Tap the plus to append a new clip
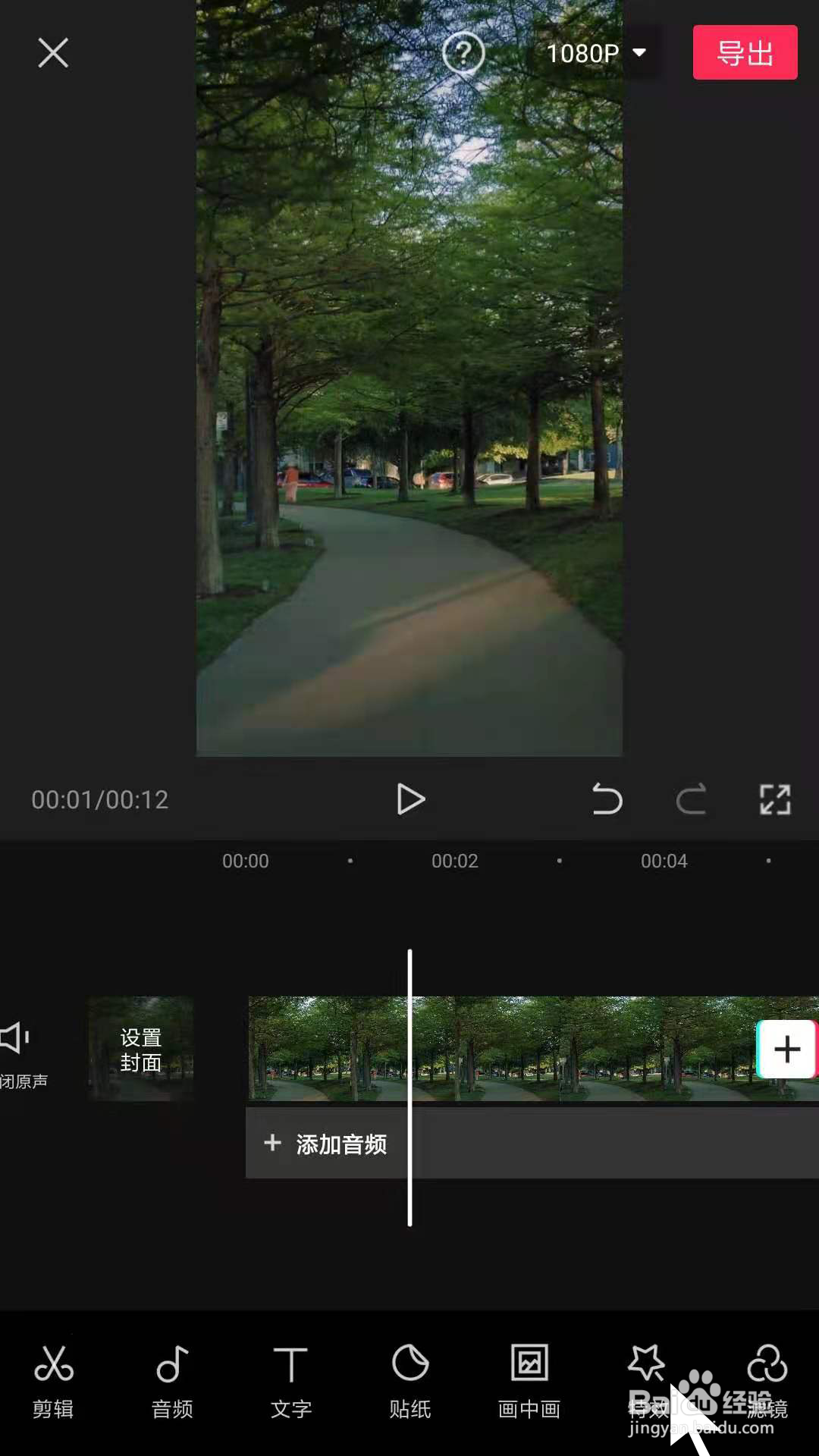This screenshot has height=1456, width=819. pyautogui.click(x=789, y=1050)
